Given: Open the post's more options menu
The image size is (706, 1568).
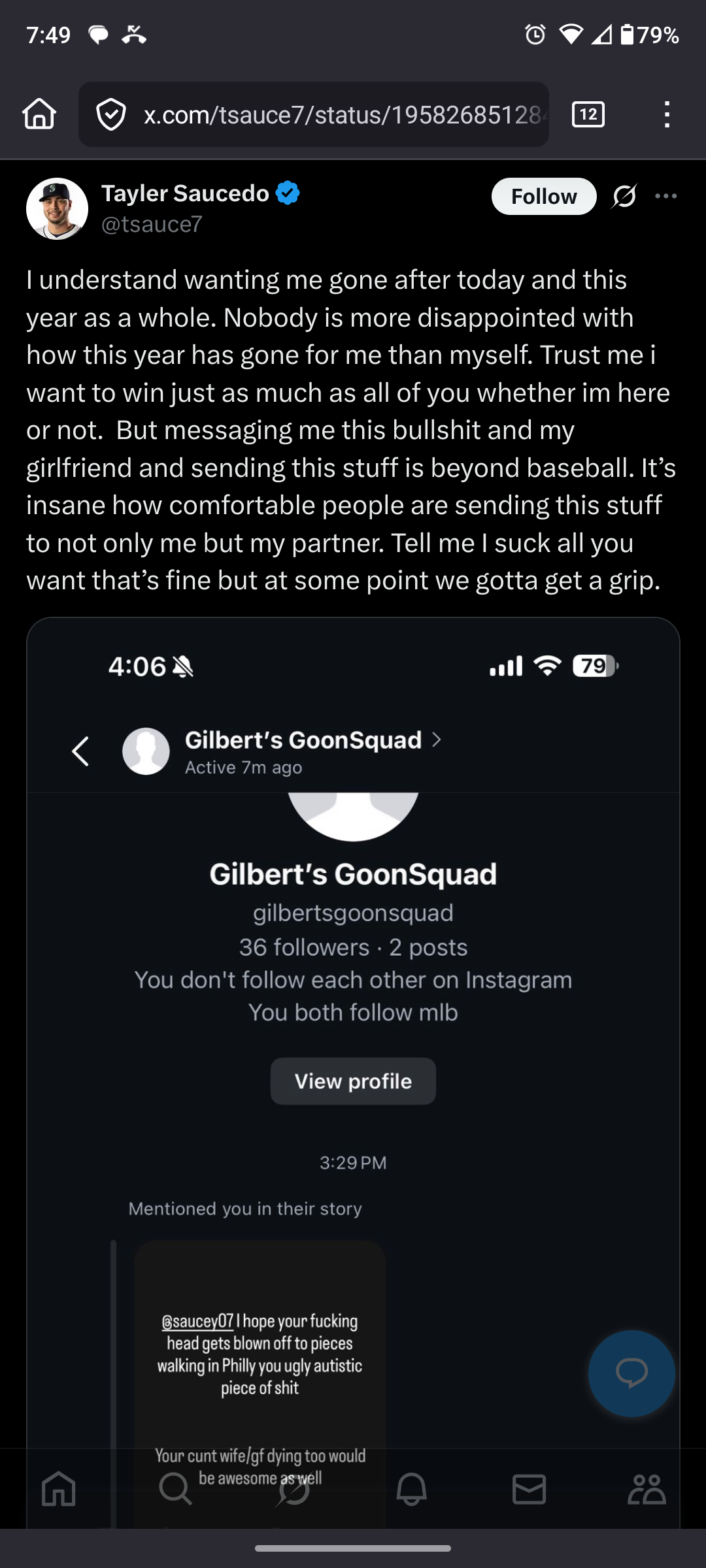Looking at the screenshot, I should [x=665, y=196].
